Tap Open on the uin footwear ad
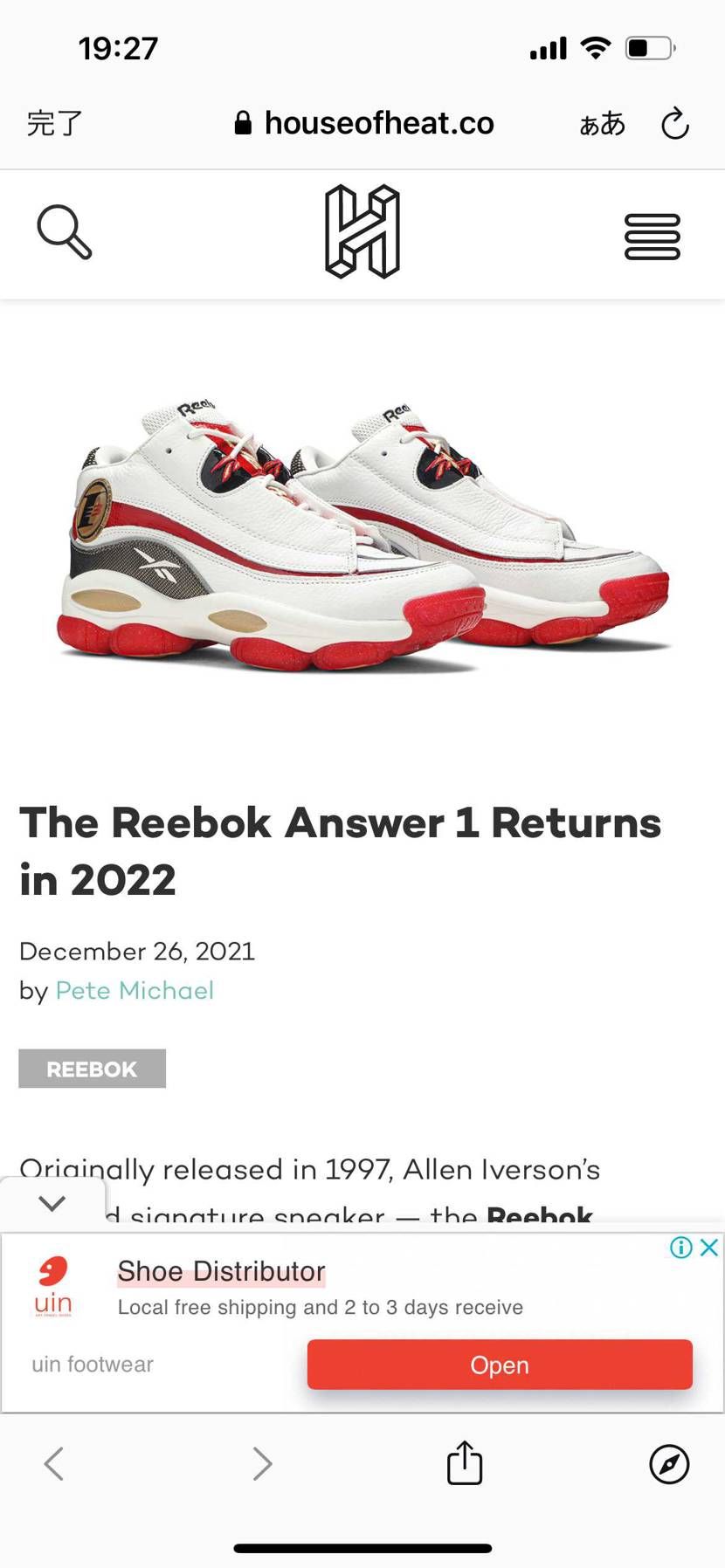This screenshot has height=1568, width=725. click(500, 1365)
